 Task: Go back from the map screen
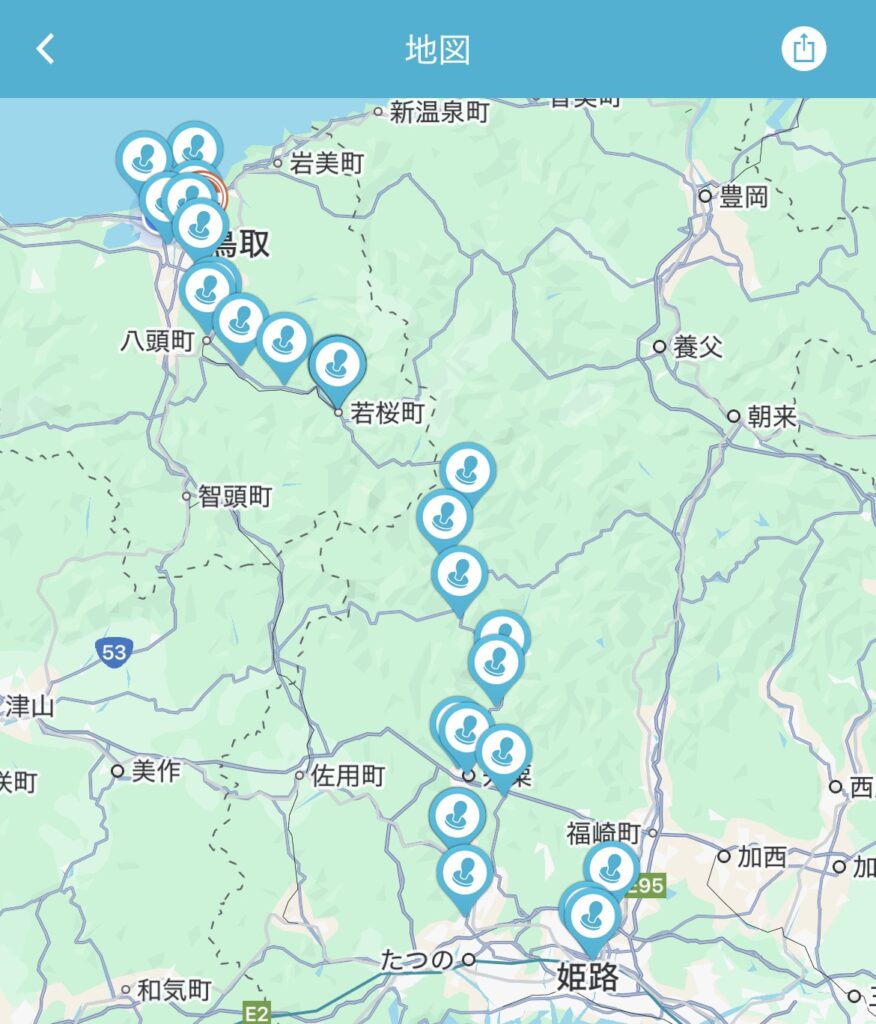(45, 49)
